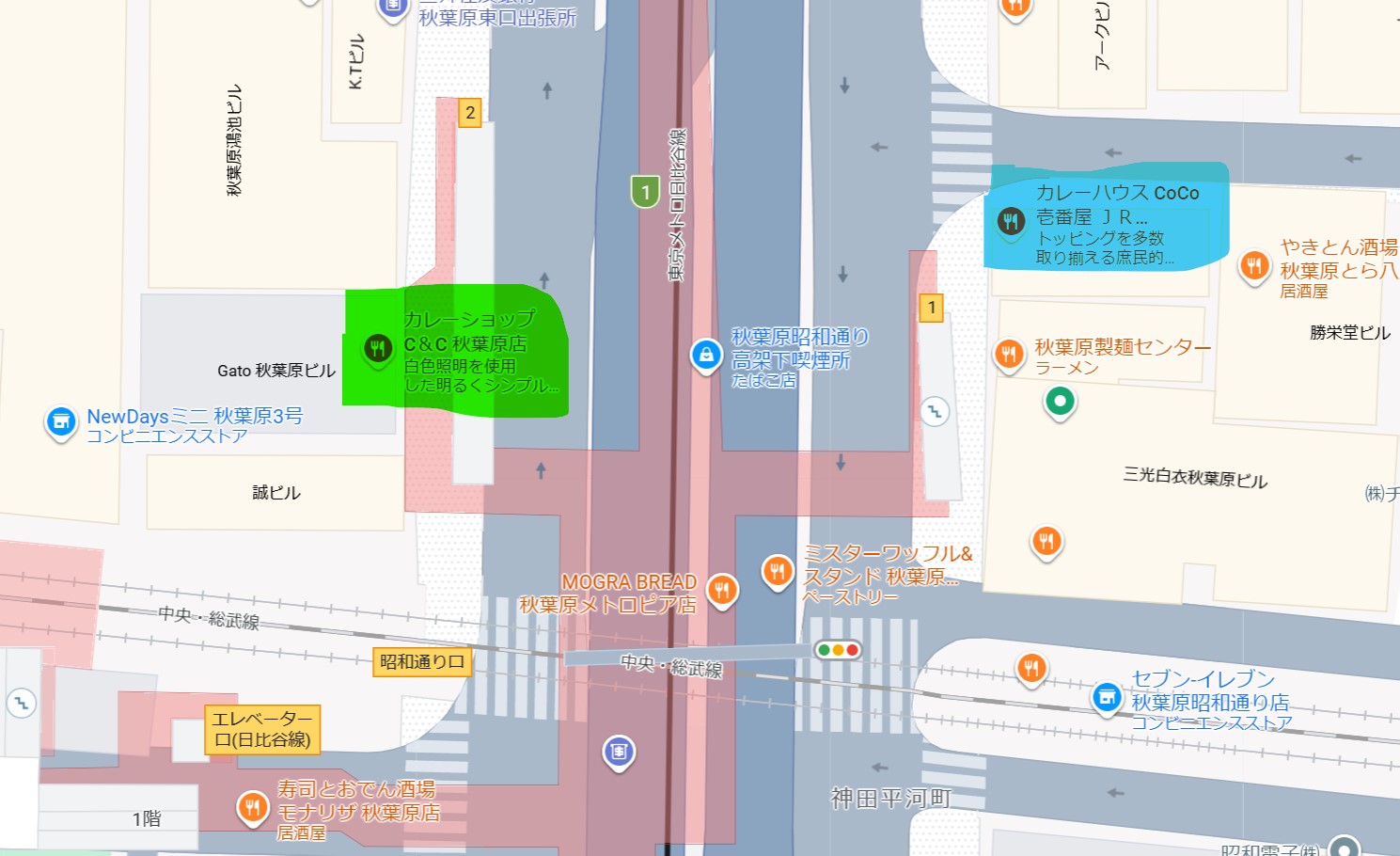
Task: Tap MOGRA BREAD 秋葉原メトロピア店 pin
Action: coord(722,591)
